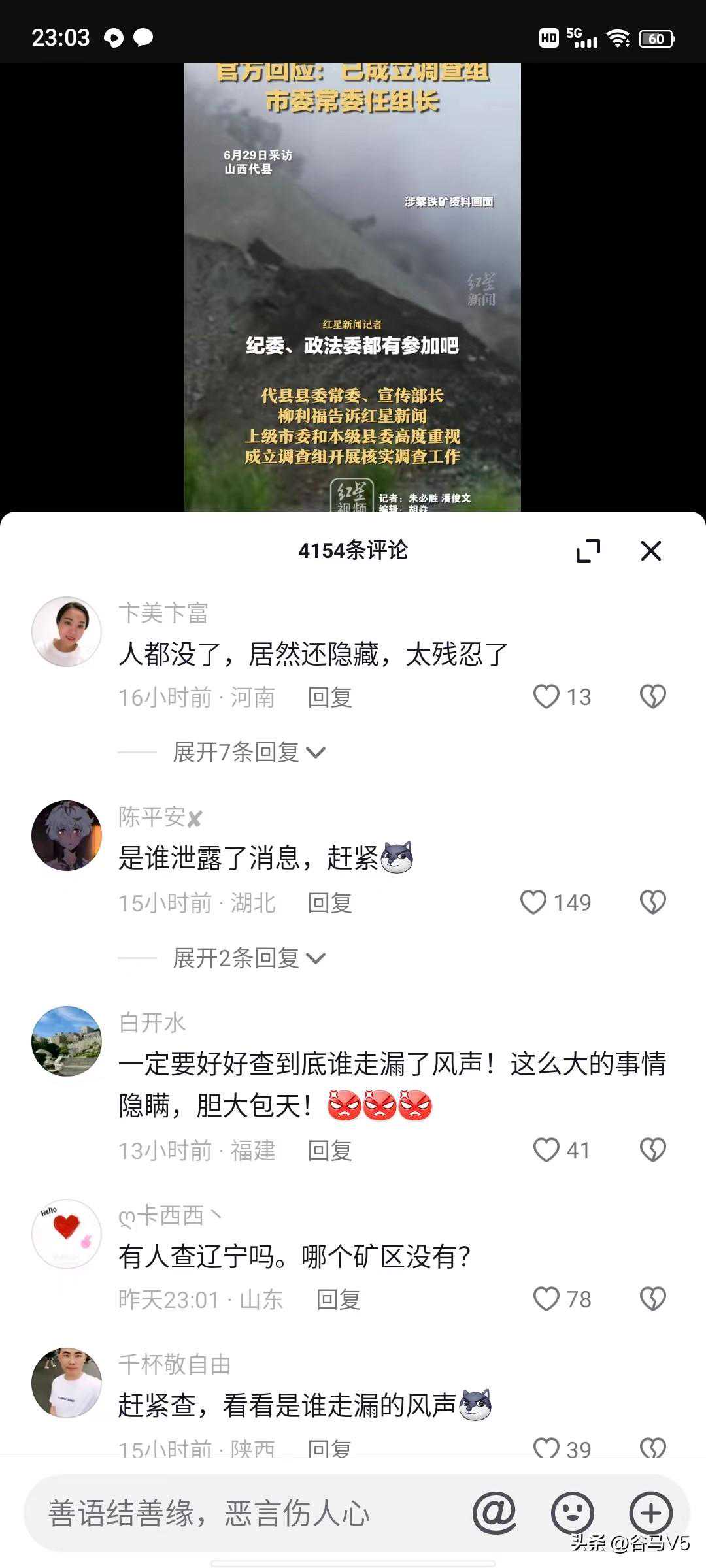Reply to 陈平安's comment
Screen dimensions: 706x1568
(330, 904)
